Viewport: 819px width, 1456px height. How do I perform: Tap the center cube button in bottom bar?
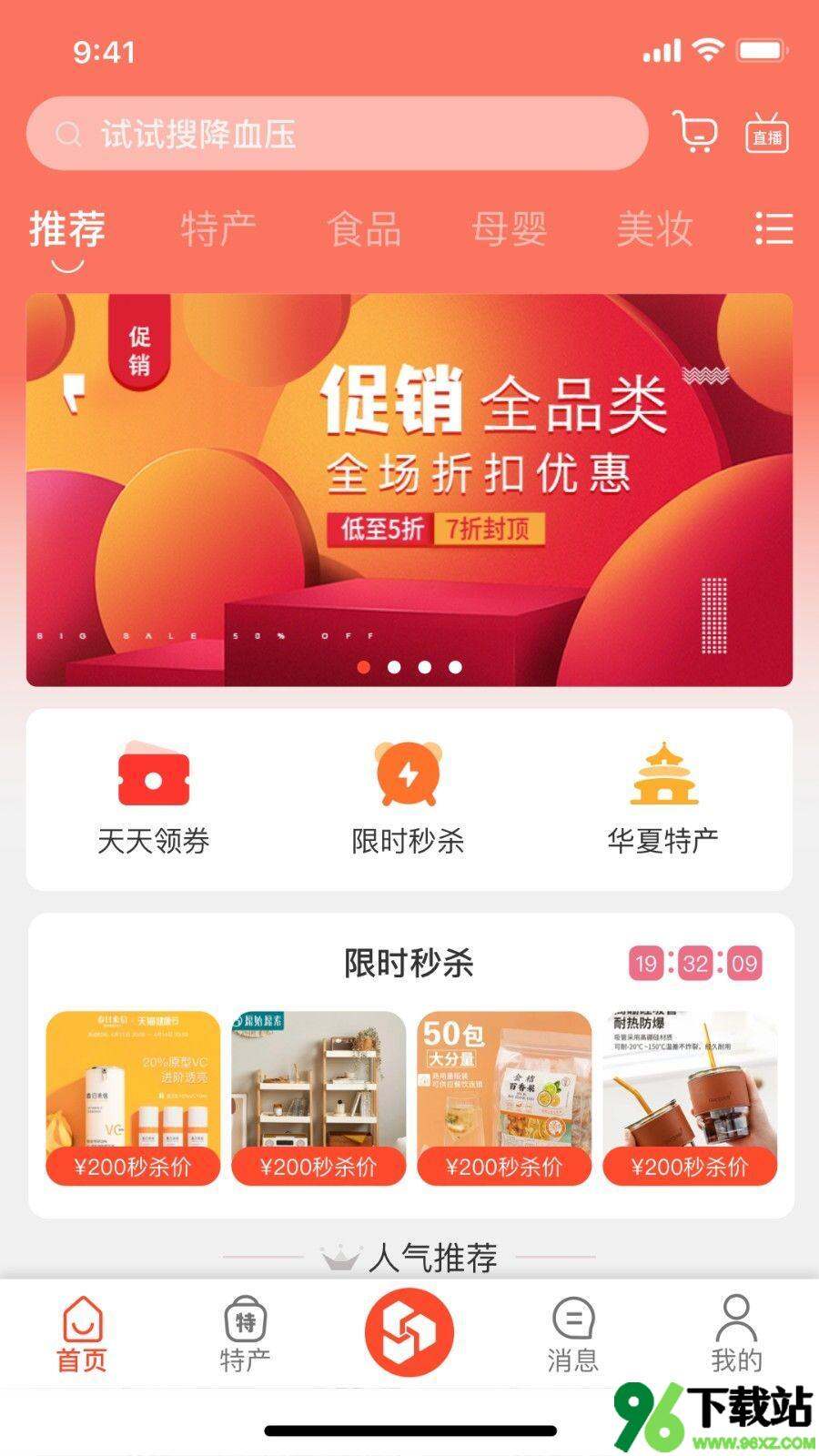tap(409, 1333)
